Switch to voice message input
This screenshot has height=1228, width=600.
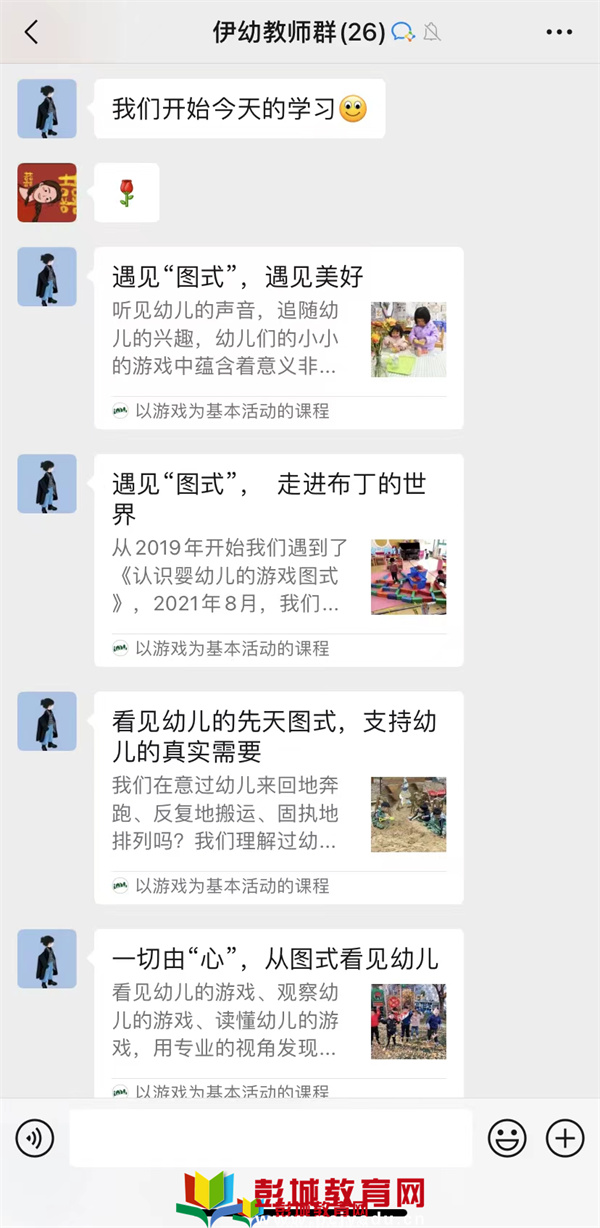click(x=35, y=1138)
